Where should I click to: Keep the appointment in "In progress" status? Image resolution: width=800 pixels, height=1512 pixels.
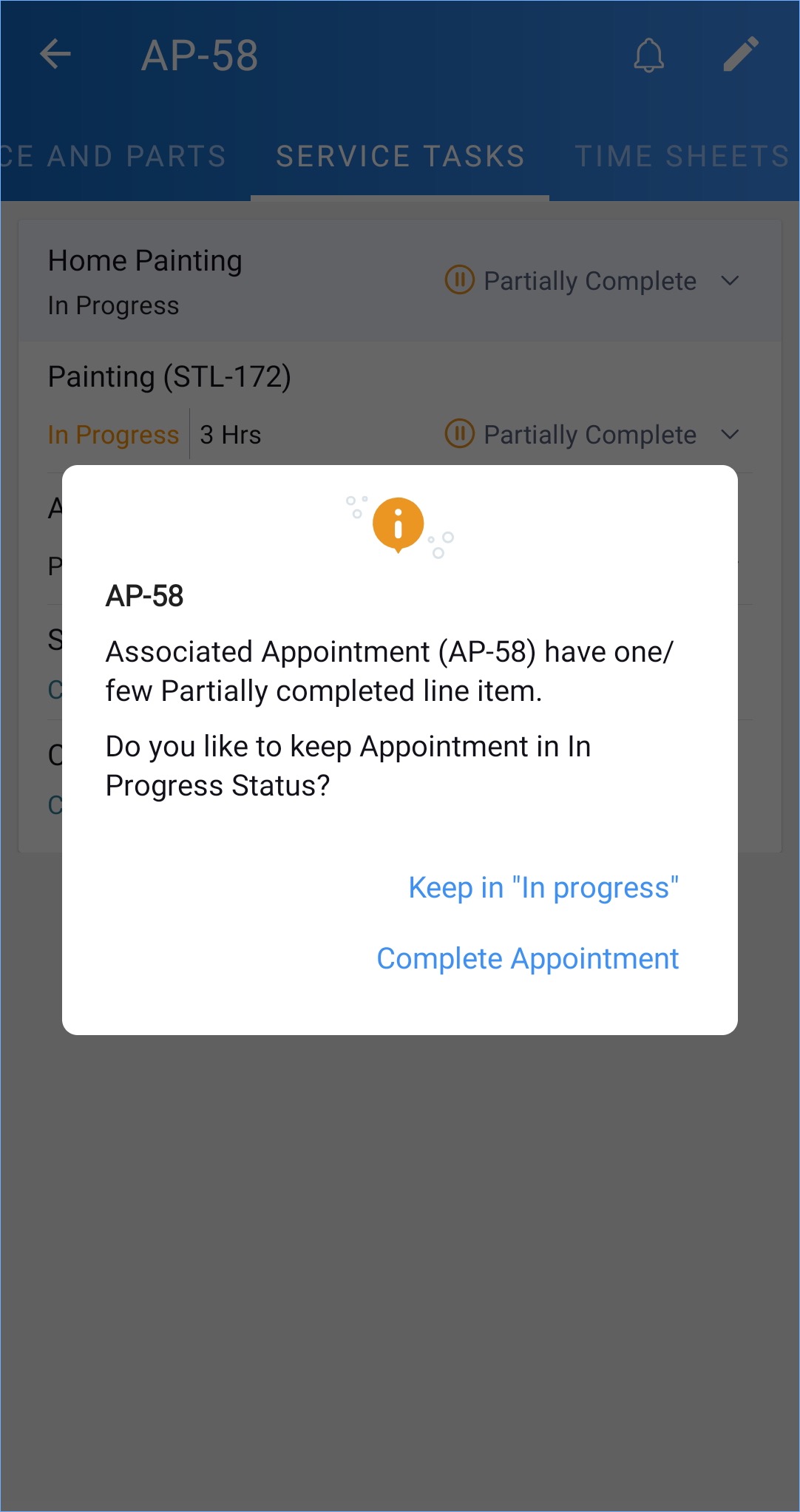pos(543,887)
